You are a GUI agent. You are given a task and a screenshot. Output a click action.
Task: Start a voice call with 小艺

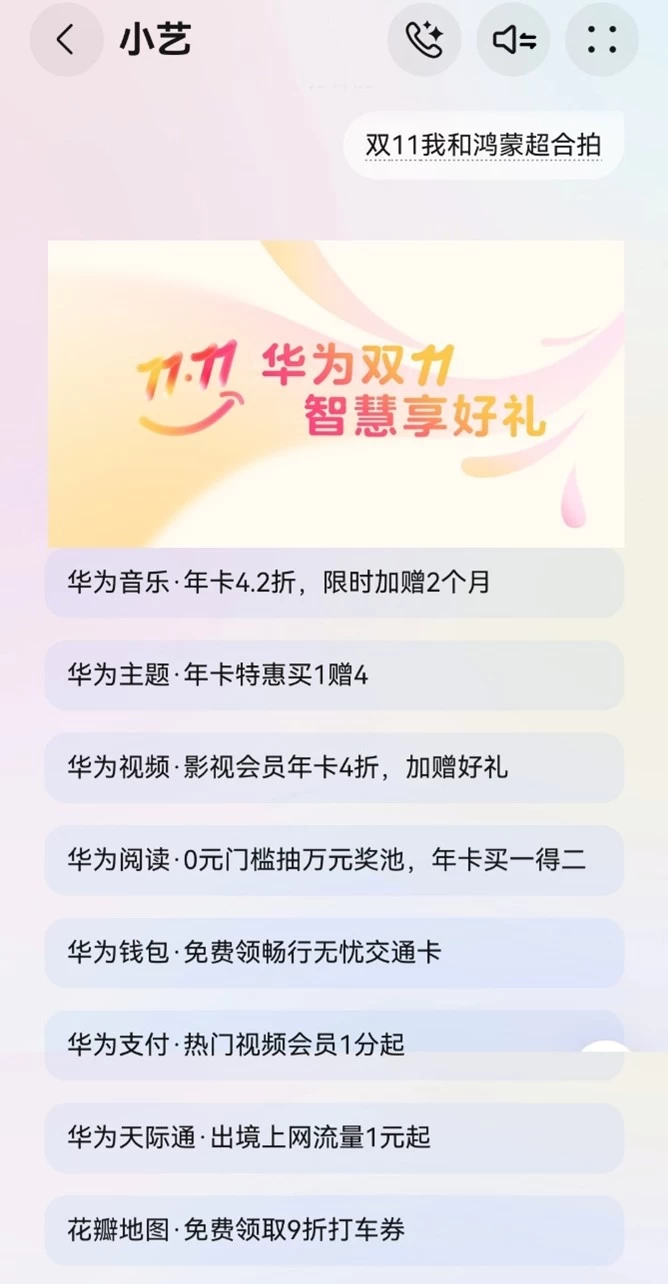(424, 40)
